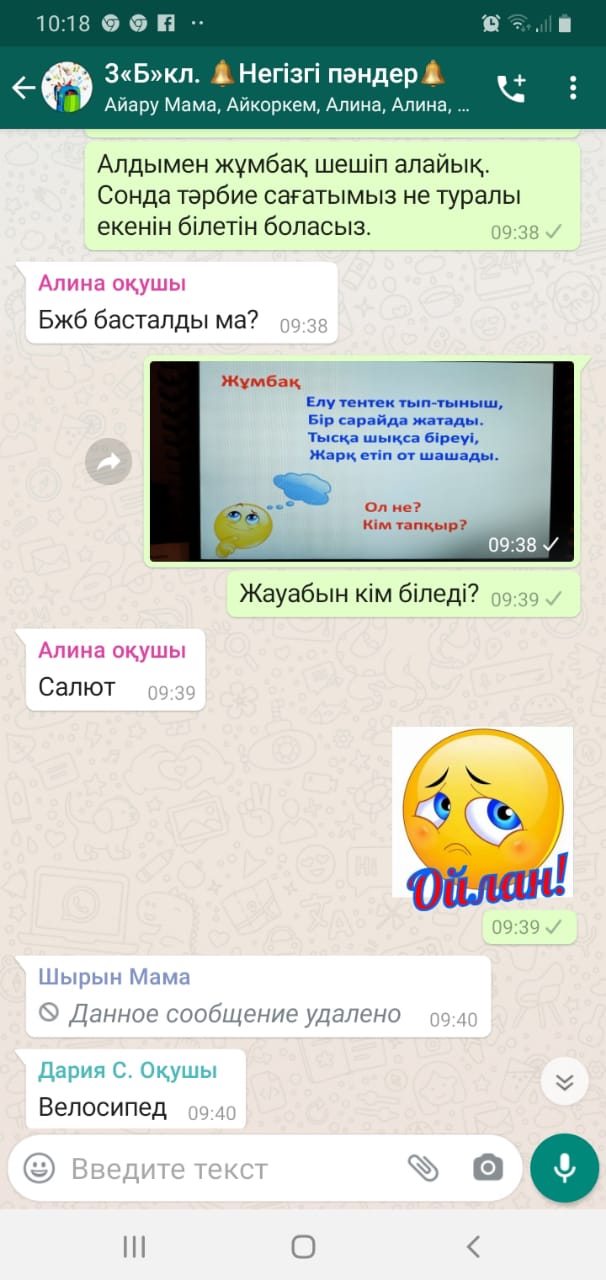The height and width of the screenshot is (1280, 606).
Task: Attach a file with the paperclip
Action: 423,1168
